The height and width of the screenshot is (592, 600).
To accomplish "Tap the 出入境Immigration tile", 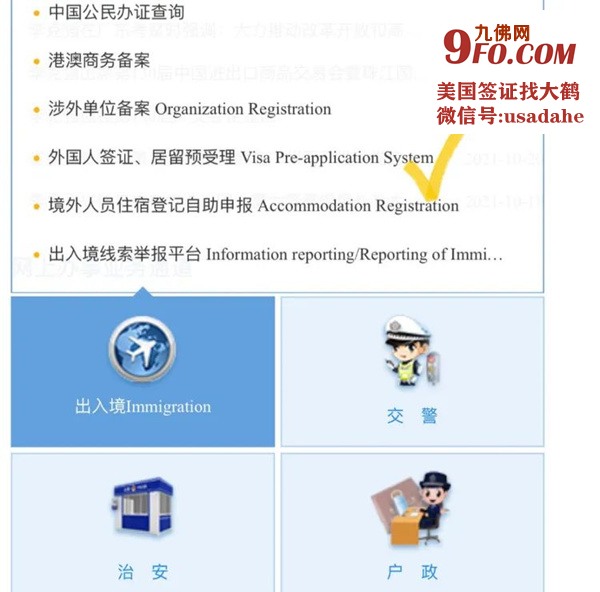I will click(143, 371).
